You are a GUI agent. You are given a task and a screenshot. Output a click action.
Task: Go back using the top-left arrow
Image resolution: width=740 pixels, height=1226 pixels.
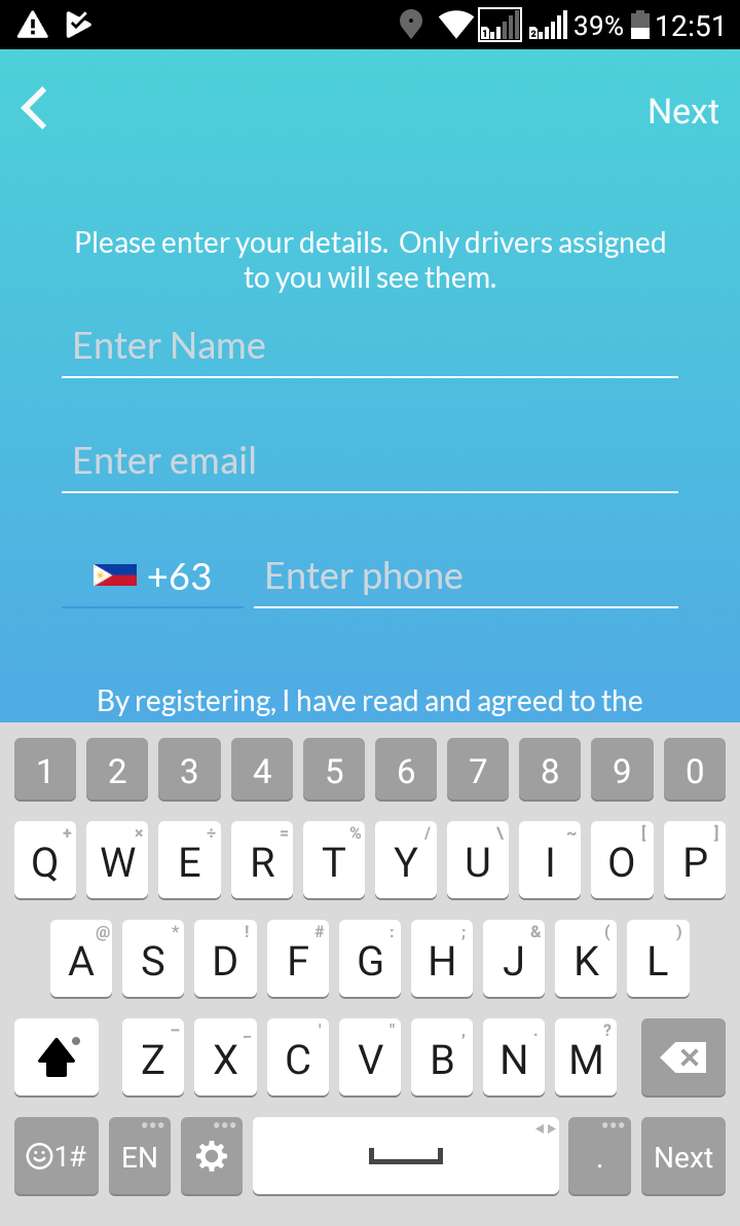click(35, 109)
